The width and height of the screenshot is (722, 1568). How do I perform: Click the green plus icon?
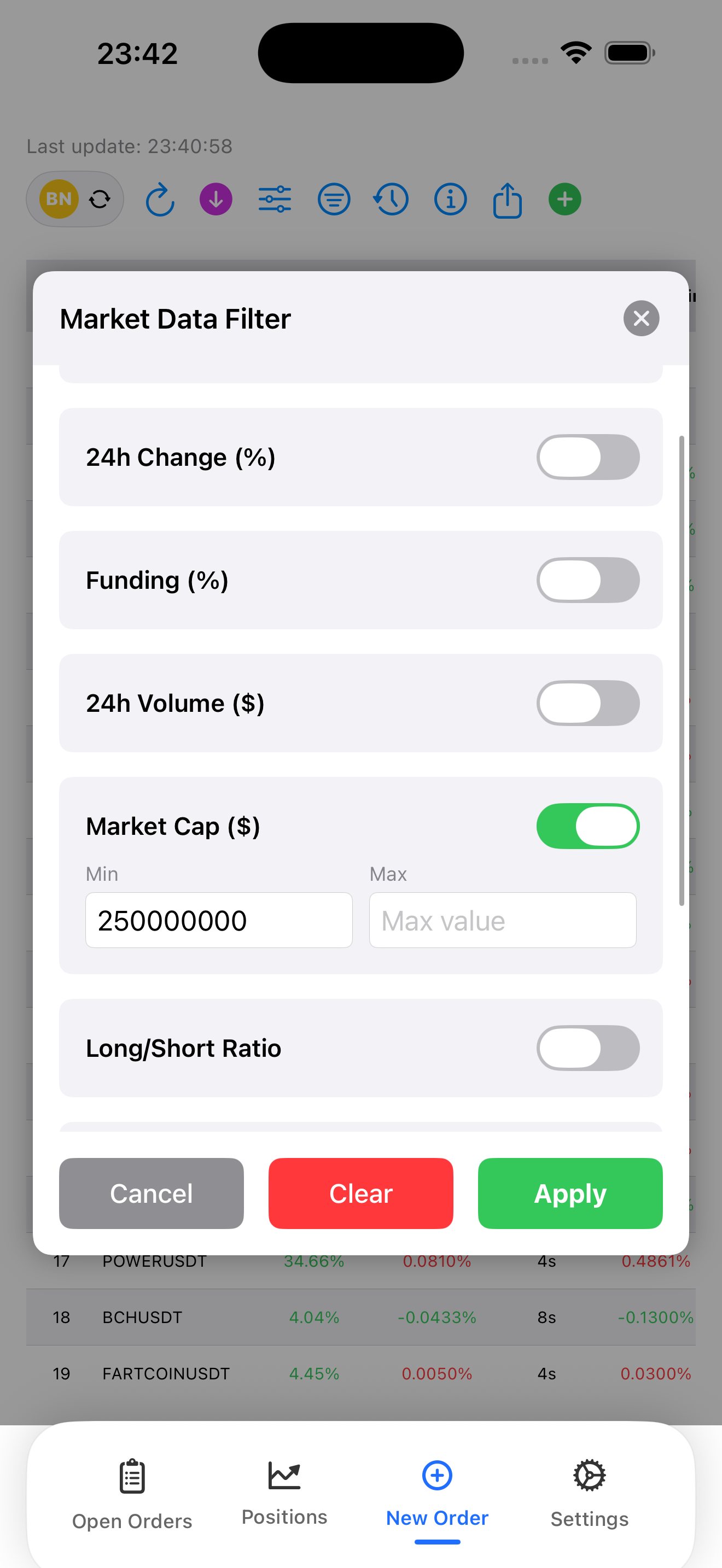tap(564, 198)
